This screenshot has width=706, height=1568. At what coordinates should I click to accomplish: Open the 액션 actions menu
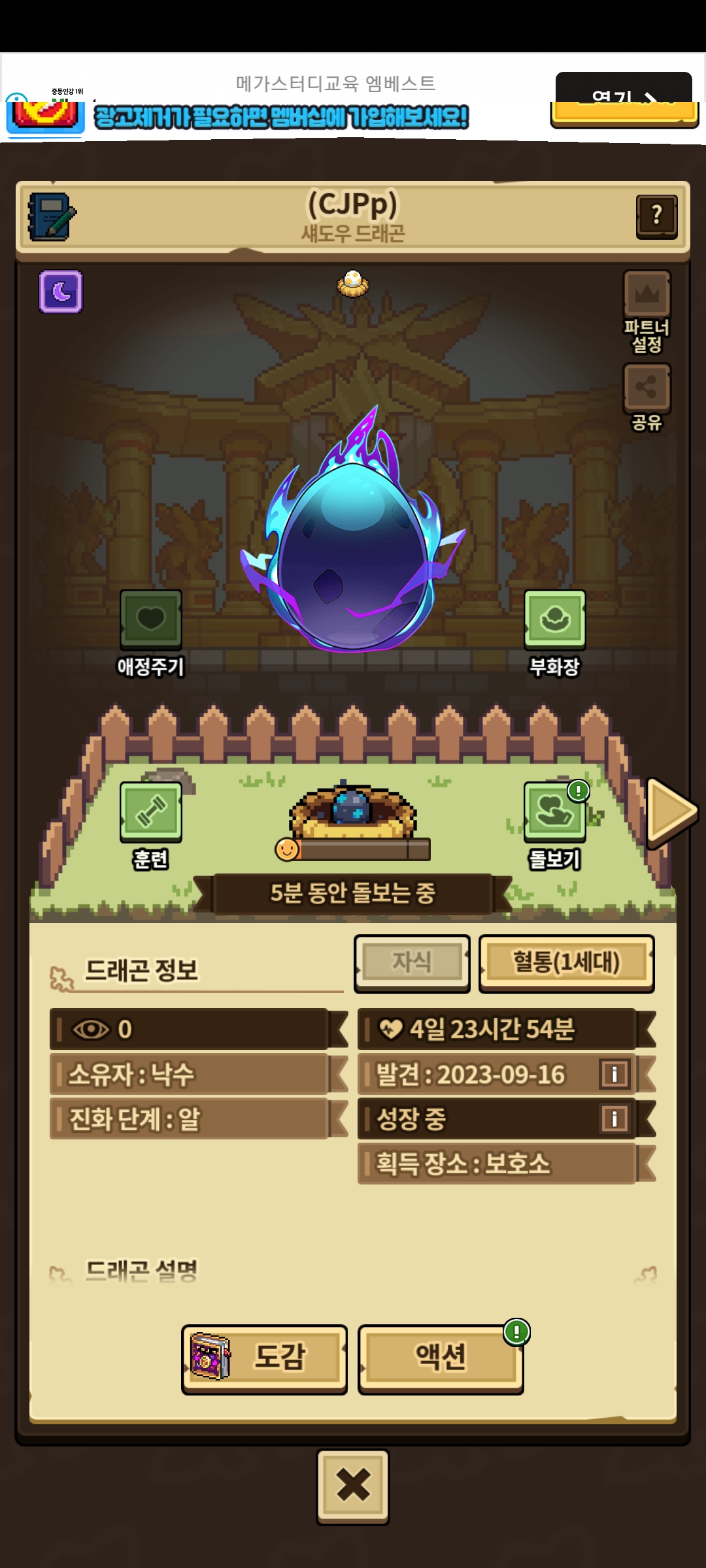pos(441,1359)
